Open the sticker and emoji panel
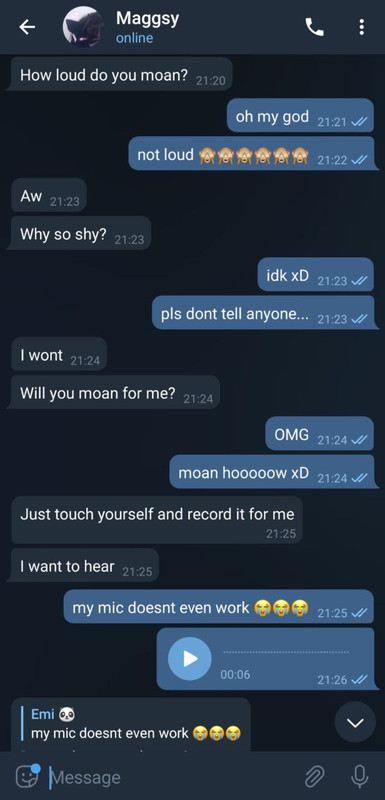This screenshot has height=800, width=385. point(28,777)
